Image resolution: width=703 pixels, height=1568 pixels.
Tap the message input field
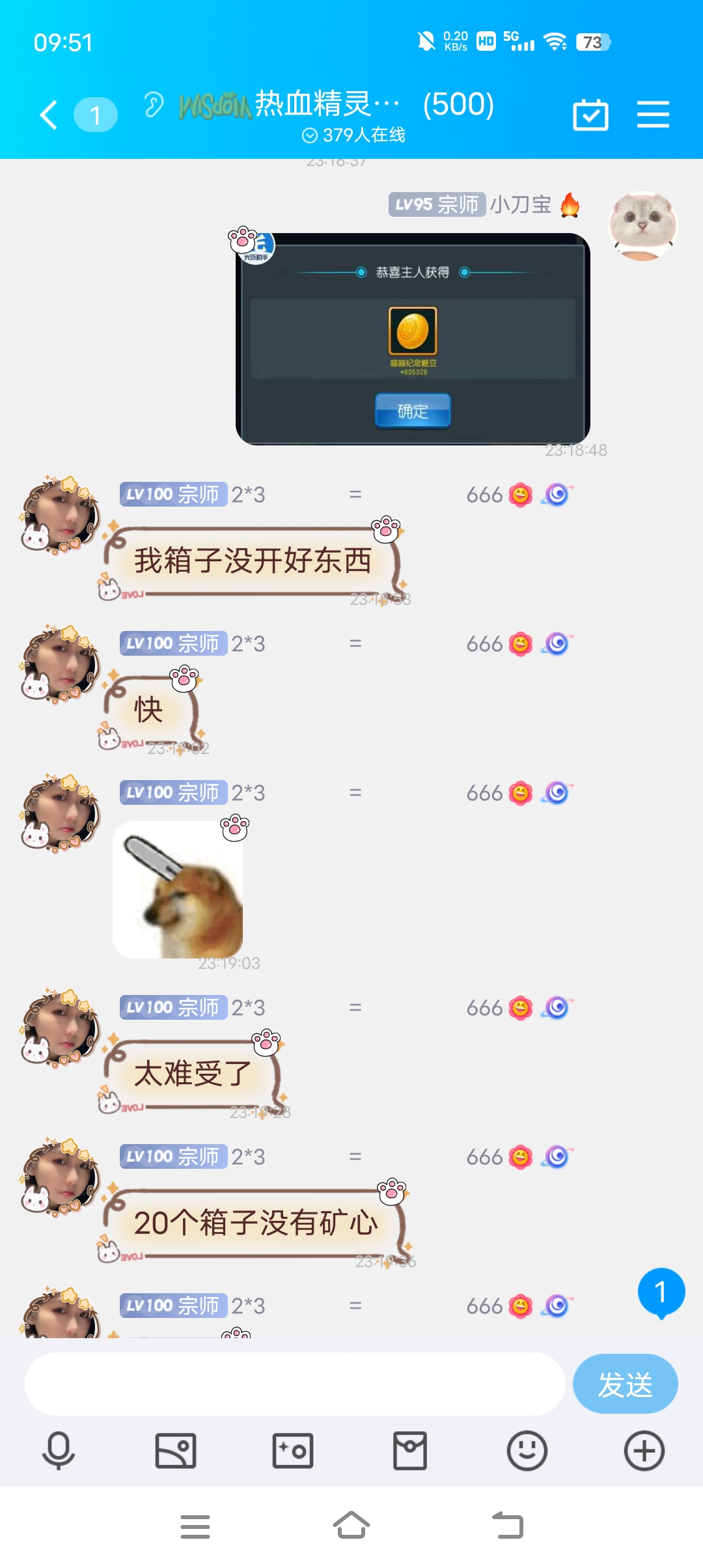click(x=294, y=1384)
